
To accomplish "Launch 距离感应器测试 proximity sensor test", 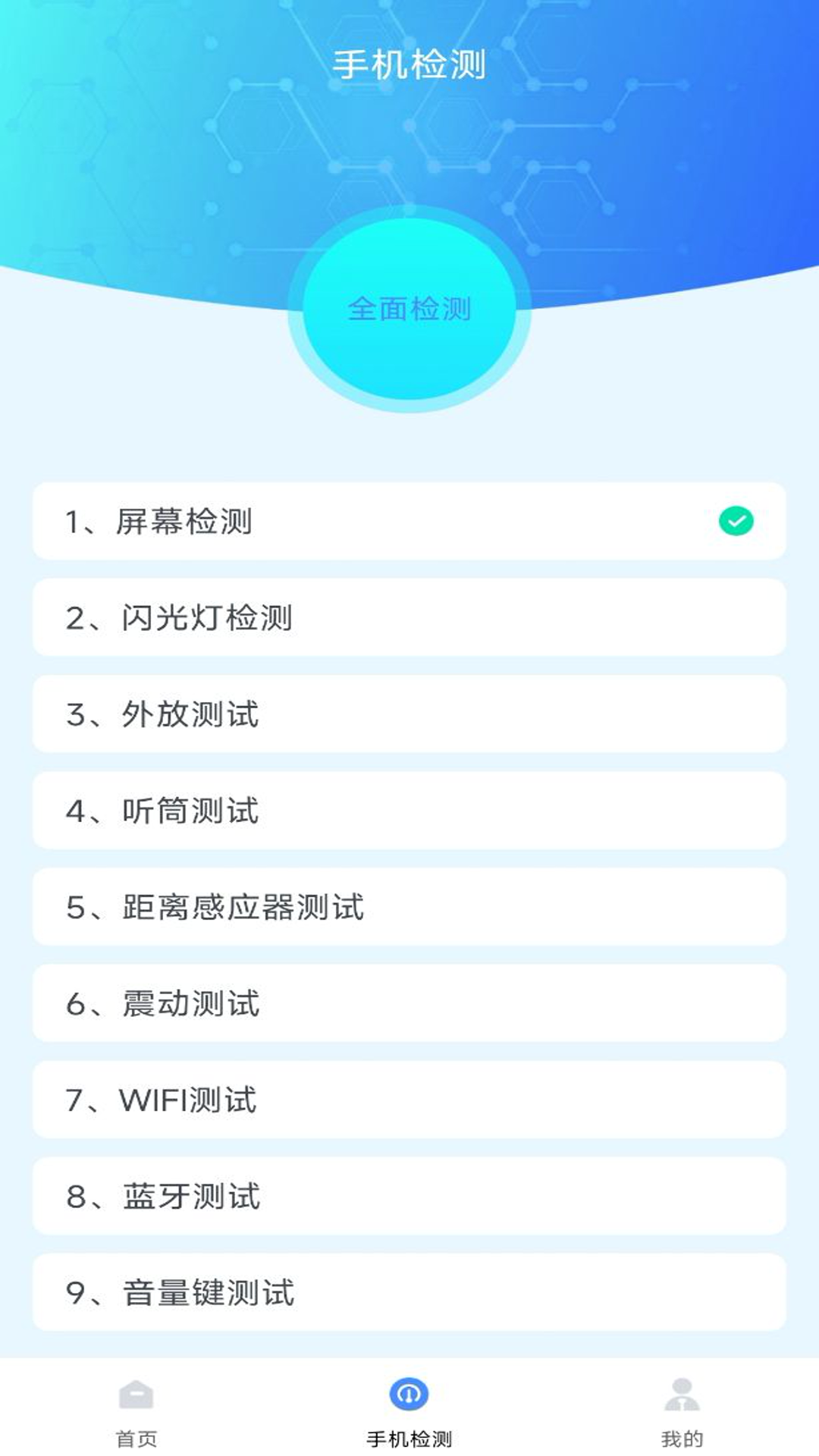I will (409, 906).
